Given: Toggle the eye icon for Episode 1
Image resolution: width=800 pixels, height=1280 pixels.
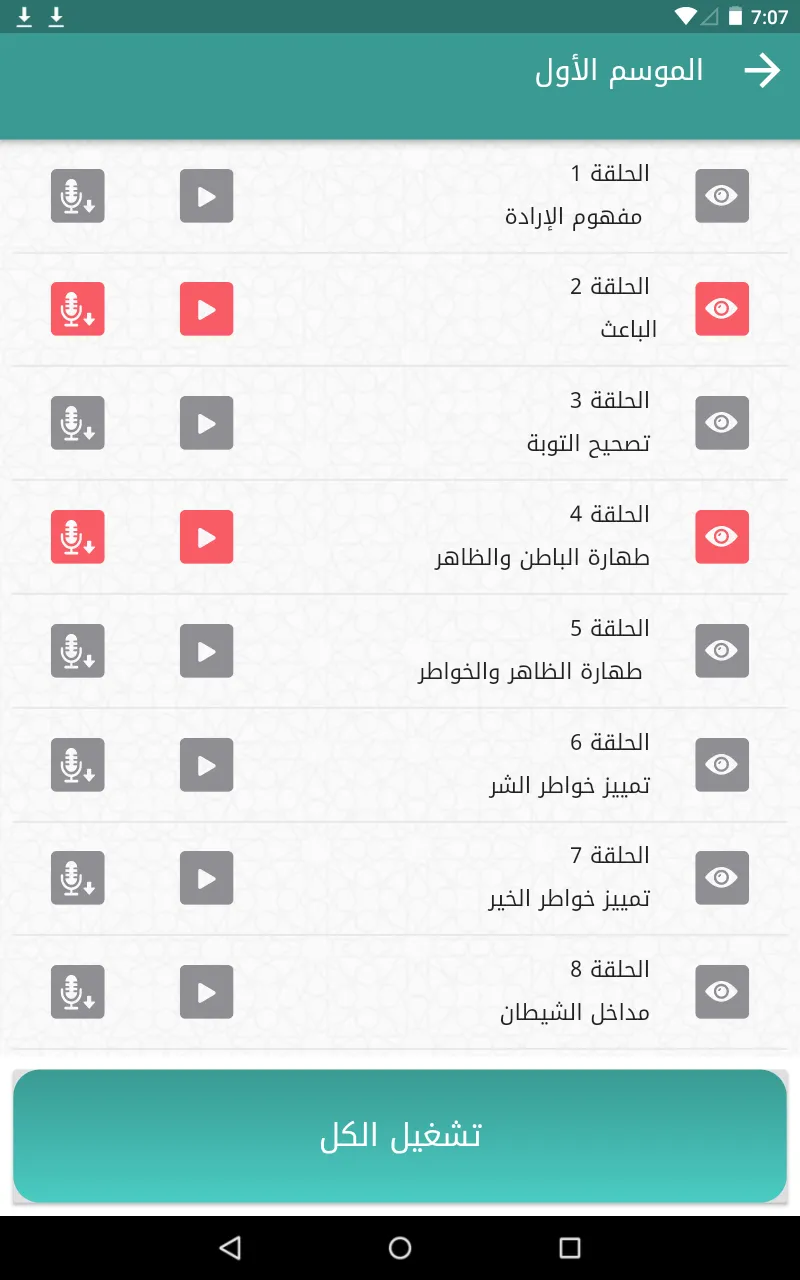Looking at the screenshot, I should 722,196.
